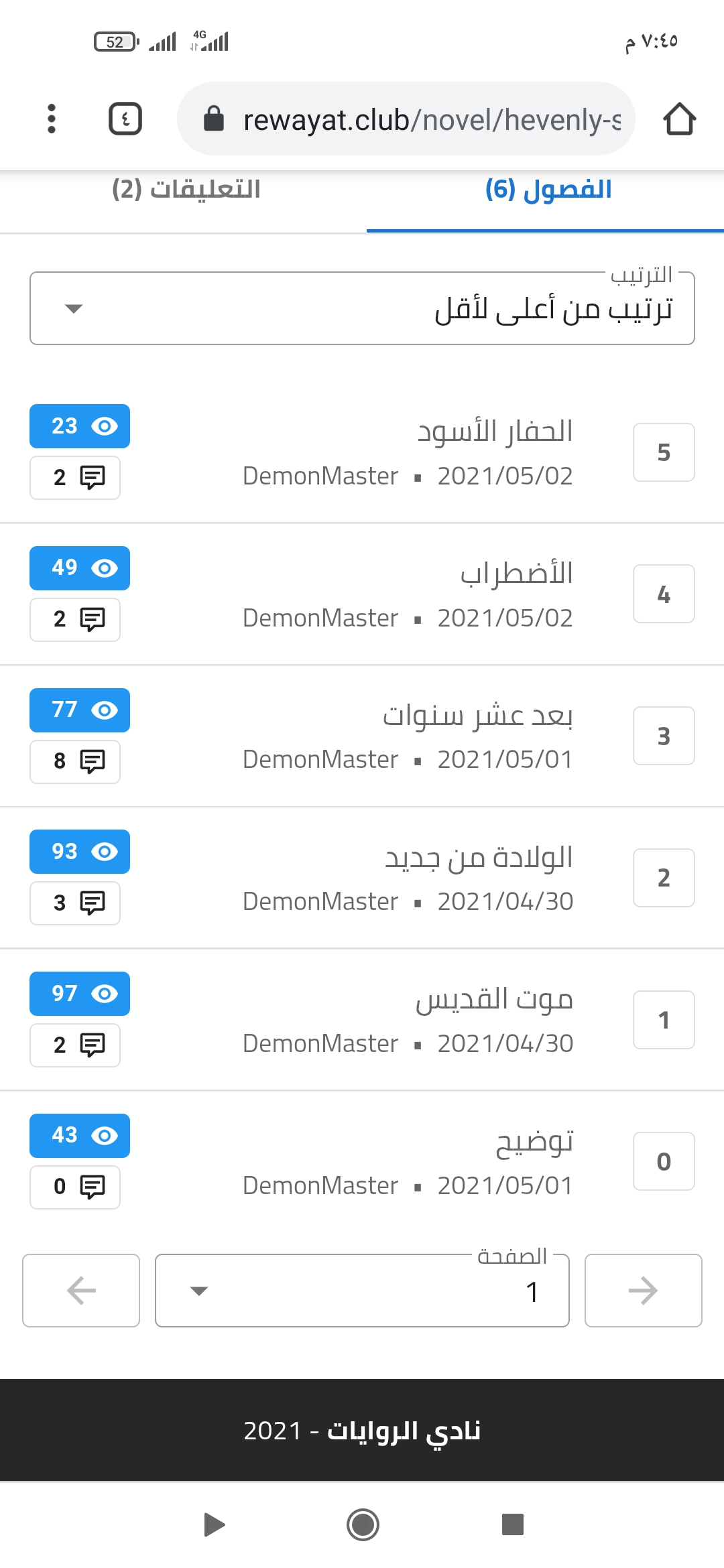Select the الفصول (6) tab
The height and width of the screenshot is (1568, 724).
pyautogui.click(x=548, y=190)
